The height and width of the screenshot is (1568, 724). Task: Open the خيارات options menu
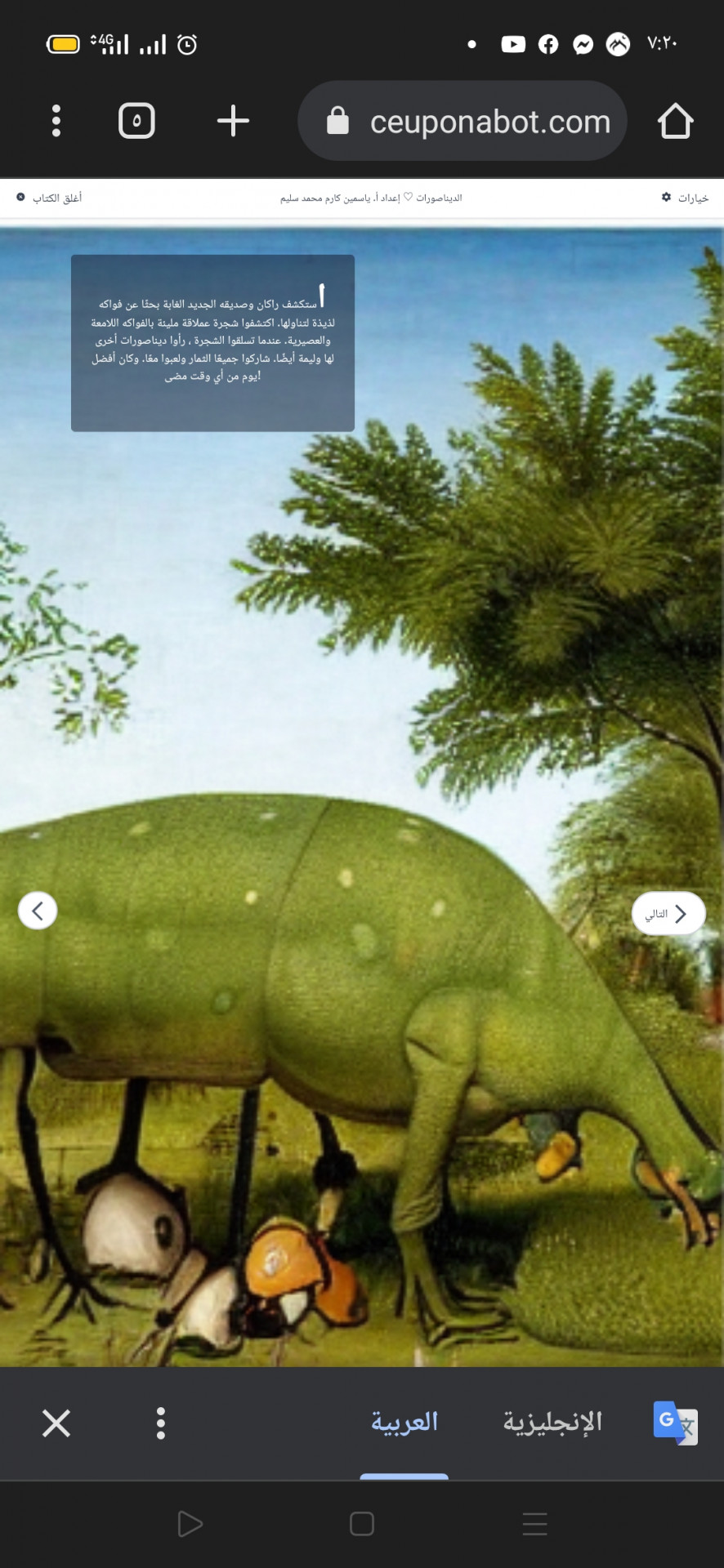tap(685, 198)
